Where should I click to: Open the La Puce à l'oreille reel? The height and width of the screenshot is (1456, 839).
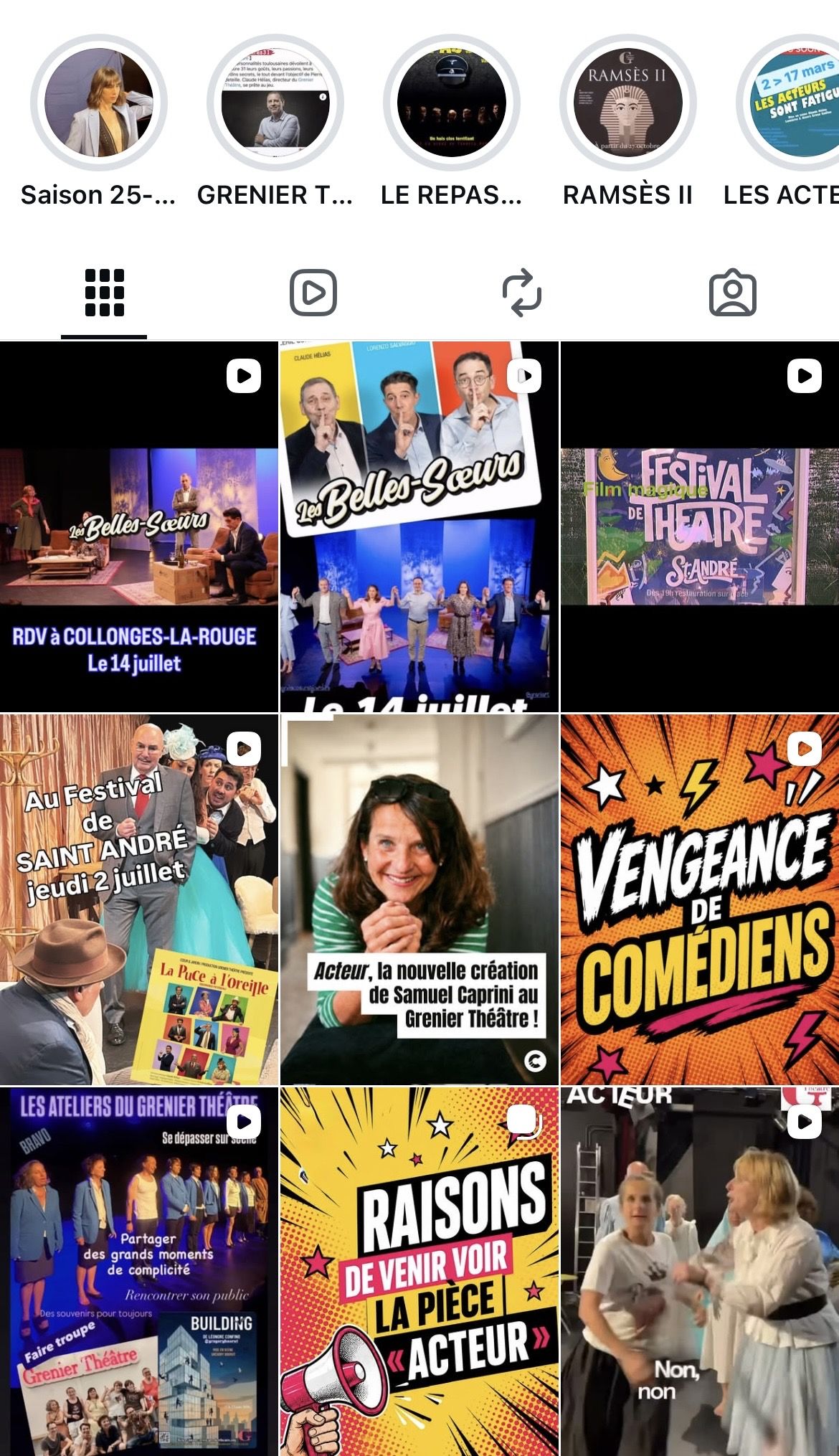tap(139, 899)
